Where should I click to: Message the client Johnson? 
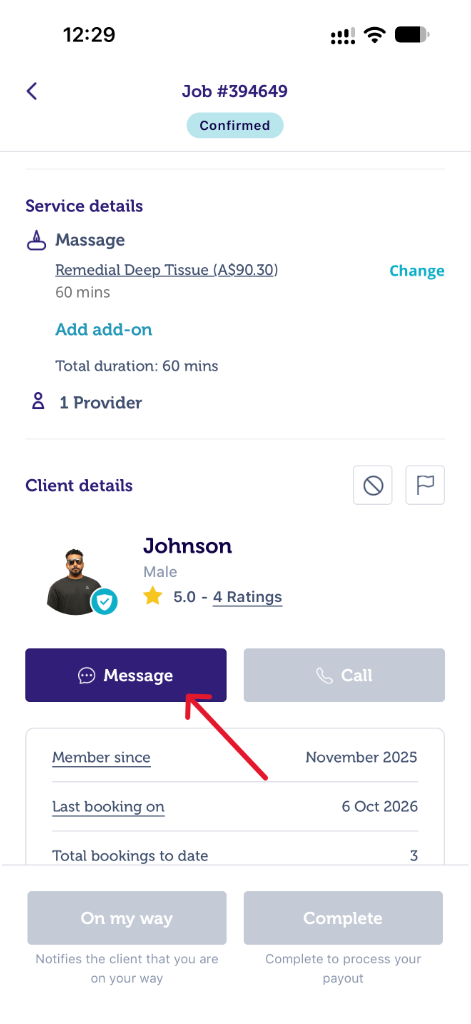click(x=126, y=675)
